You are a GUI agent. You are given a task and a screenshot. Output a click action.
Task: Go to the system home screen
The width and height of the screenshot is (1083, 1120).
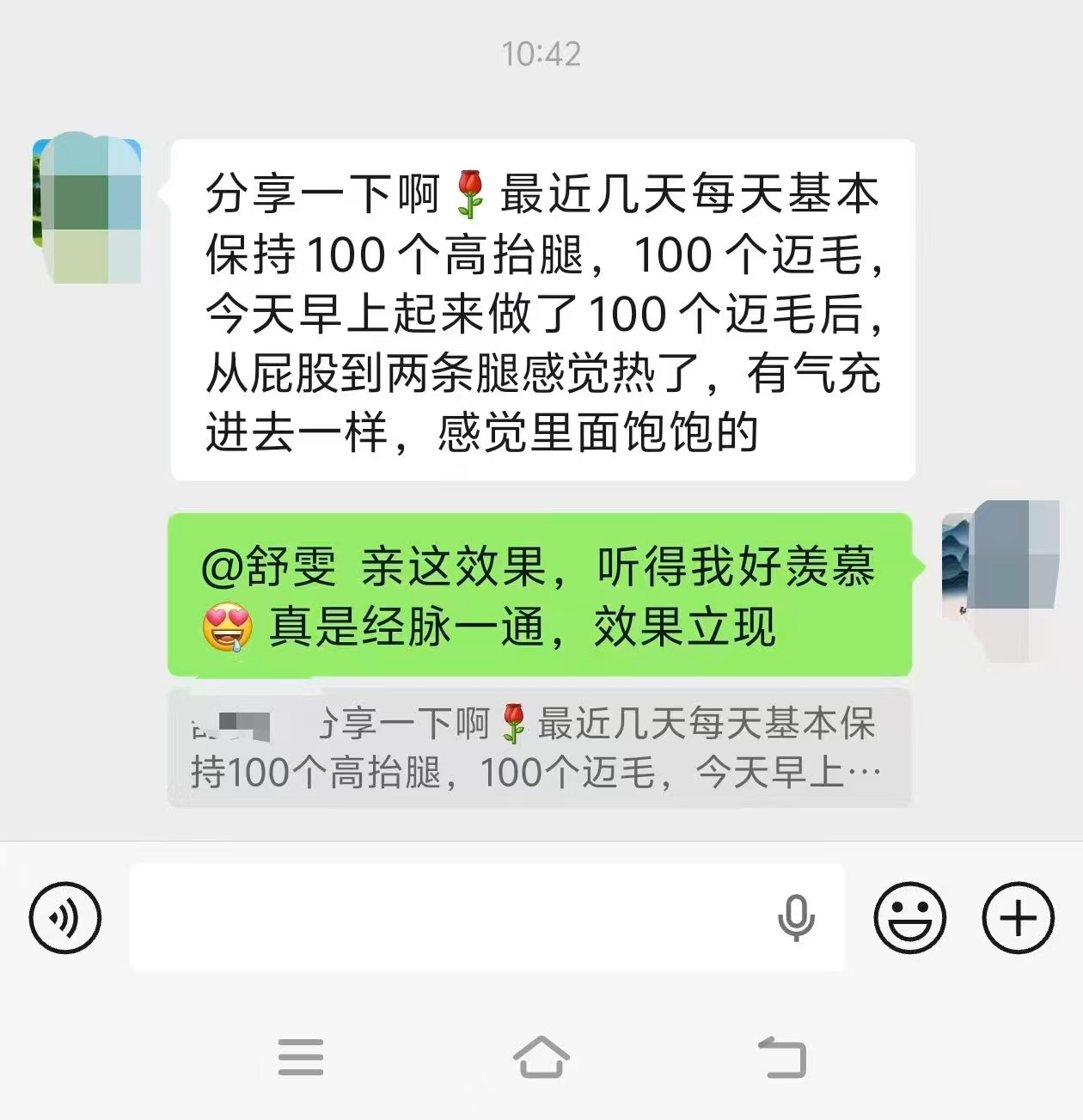pos(541,1057)
